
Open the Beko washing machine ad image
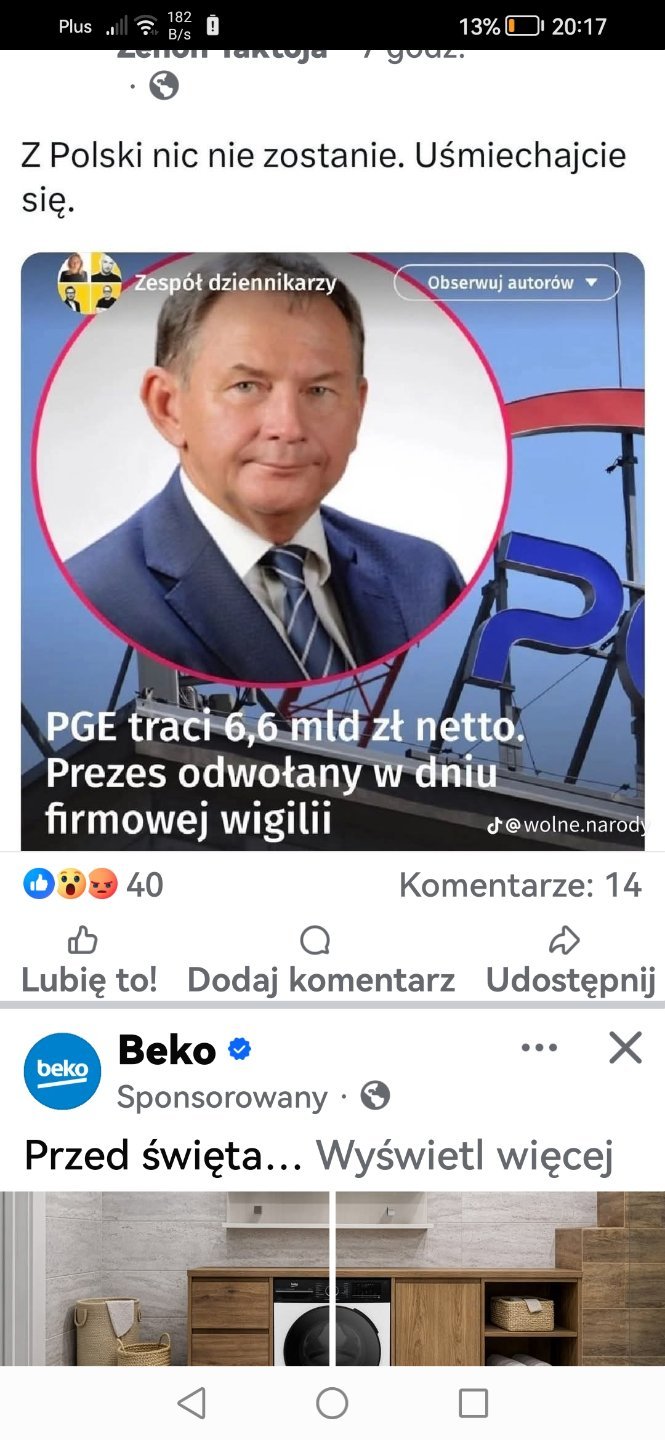[x=332, y=1278]
